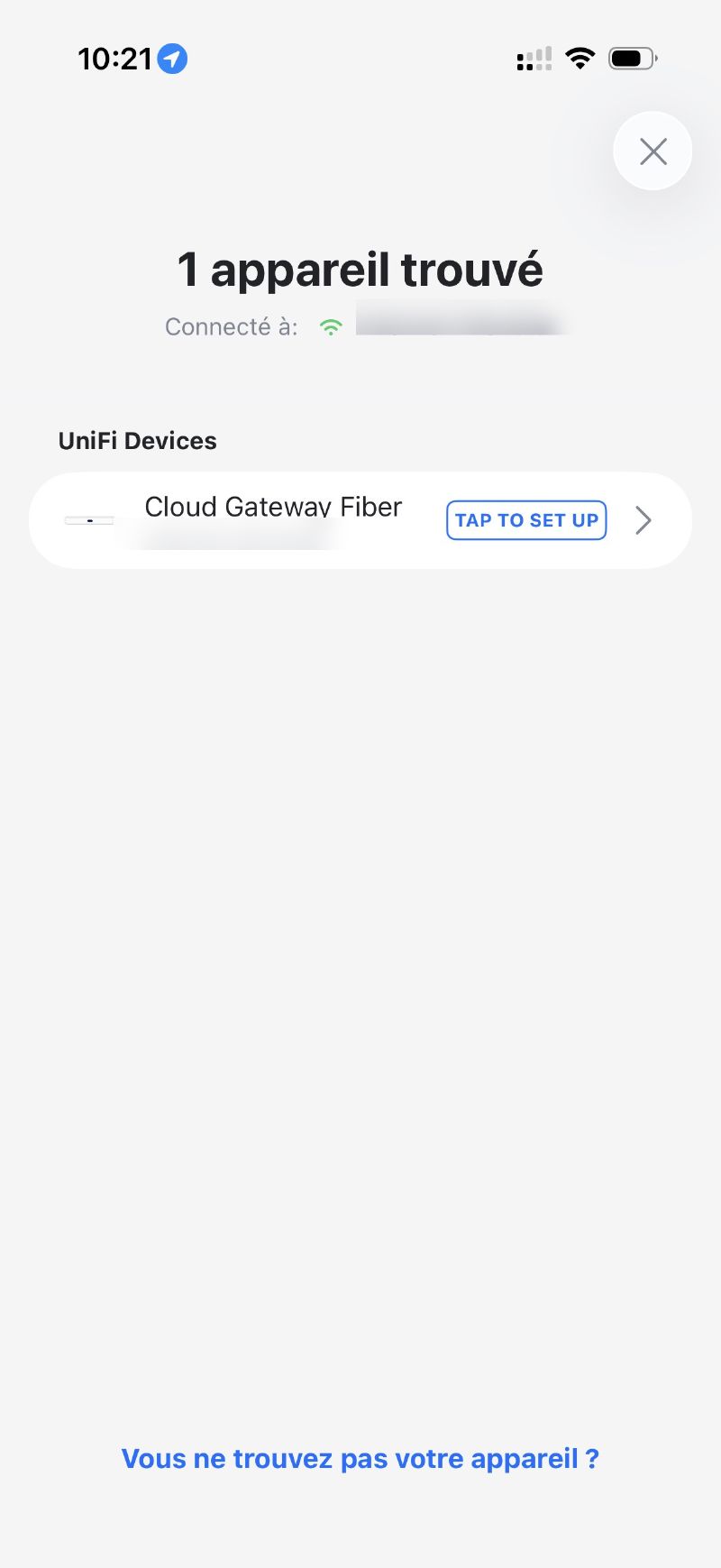
Task: Tap the device name label 'Cloud Gateway Fiber'
Action: [272, 507]
